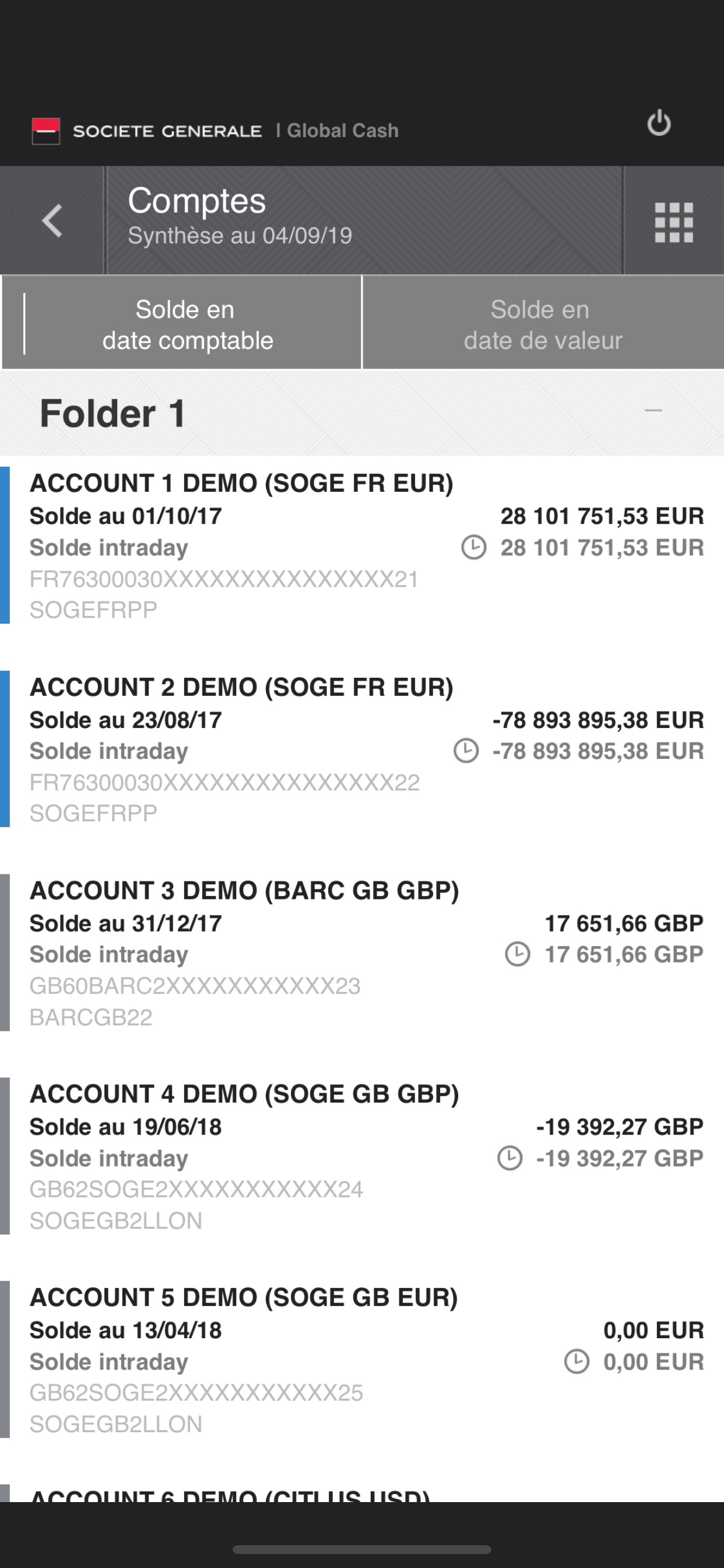Viewport: 724px width, 1568px height.
Task: View ACCOUNT 3 DEMO (BARC GB GBP)
Action: tap(362, 953)
